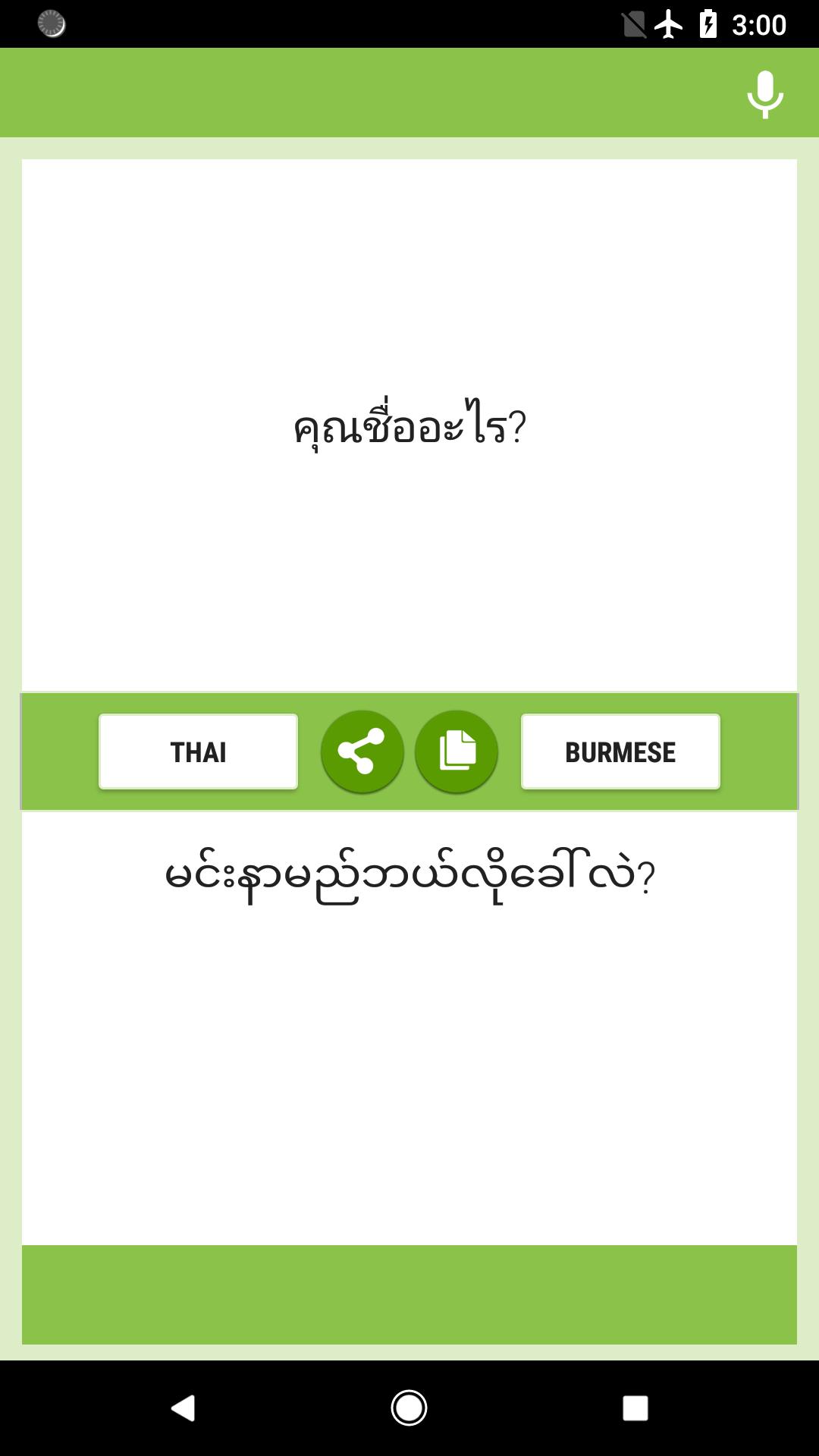Go back using the navigation bar
The width and height of the screenshot is (819, 1456).
click(x=183, y=1408)
